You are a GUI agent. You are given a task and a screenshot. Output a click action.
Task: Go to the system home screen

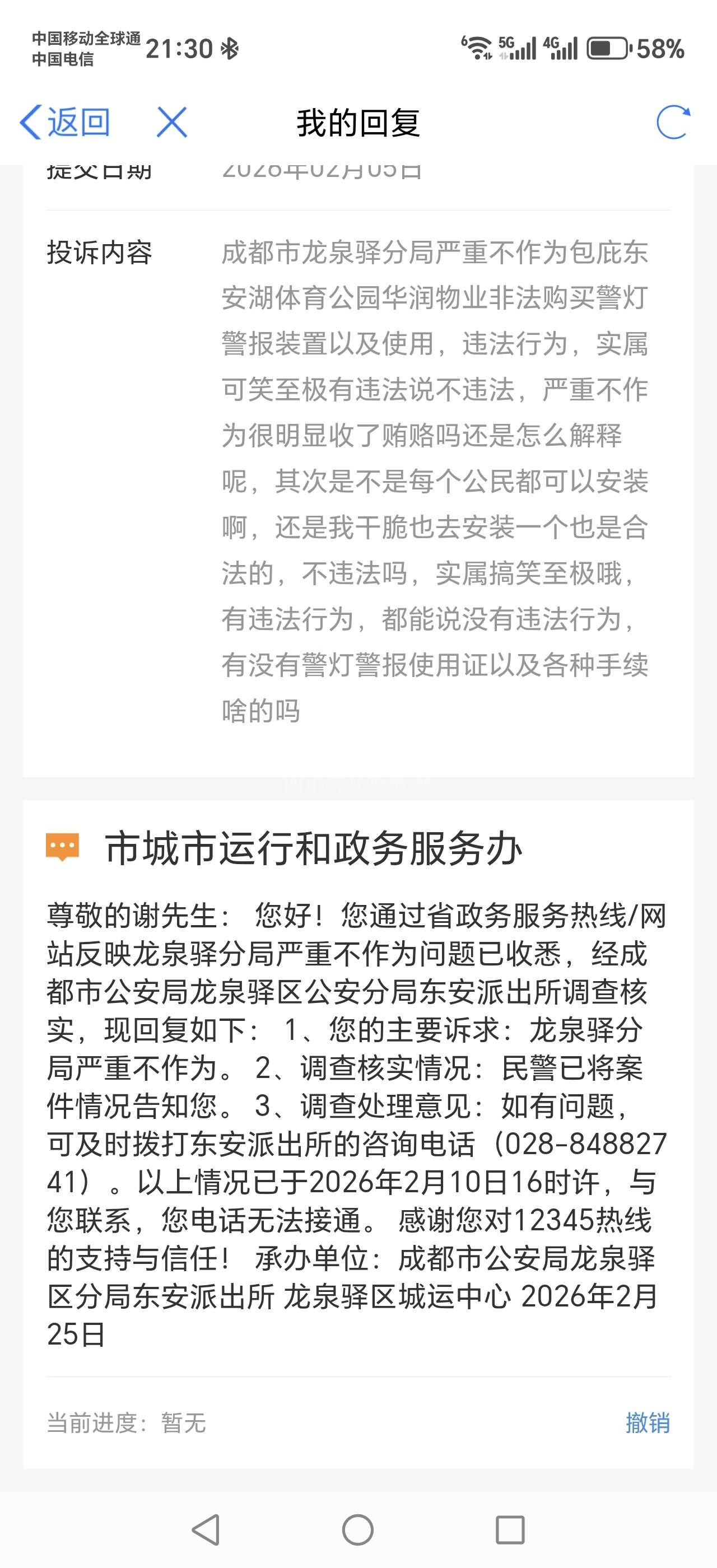358,1530
